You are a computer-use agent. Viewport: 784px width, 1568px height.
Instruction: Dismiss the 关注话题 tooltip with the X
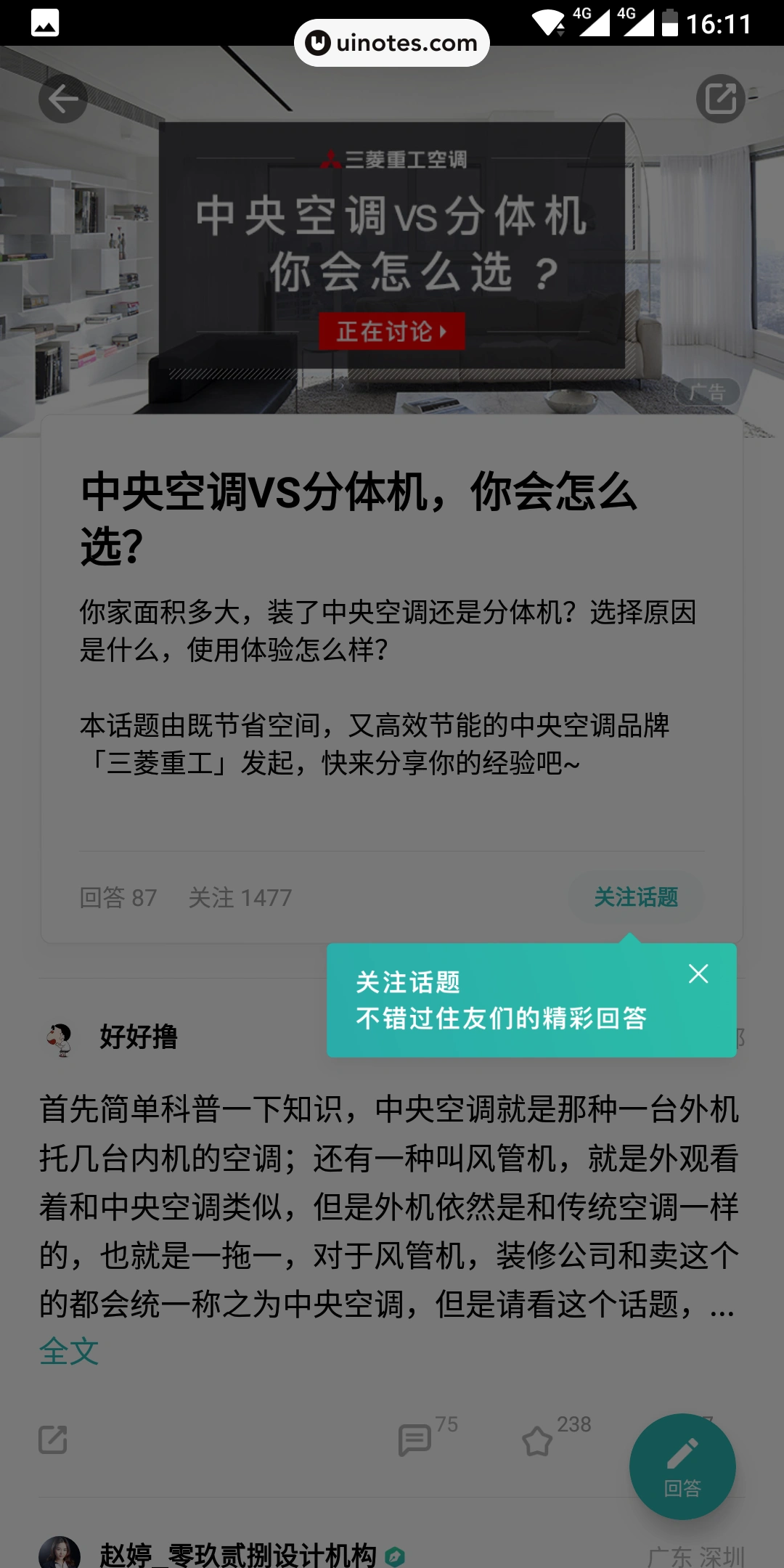[698, 973]
